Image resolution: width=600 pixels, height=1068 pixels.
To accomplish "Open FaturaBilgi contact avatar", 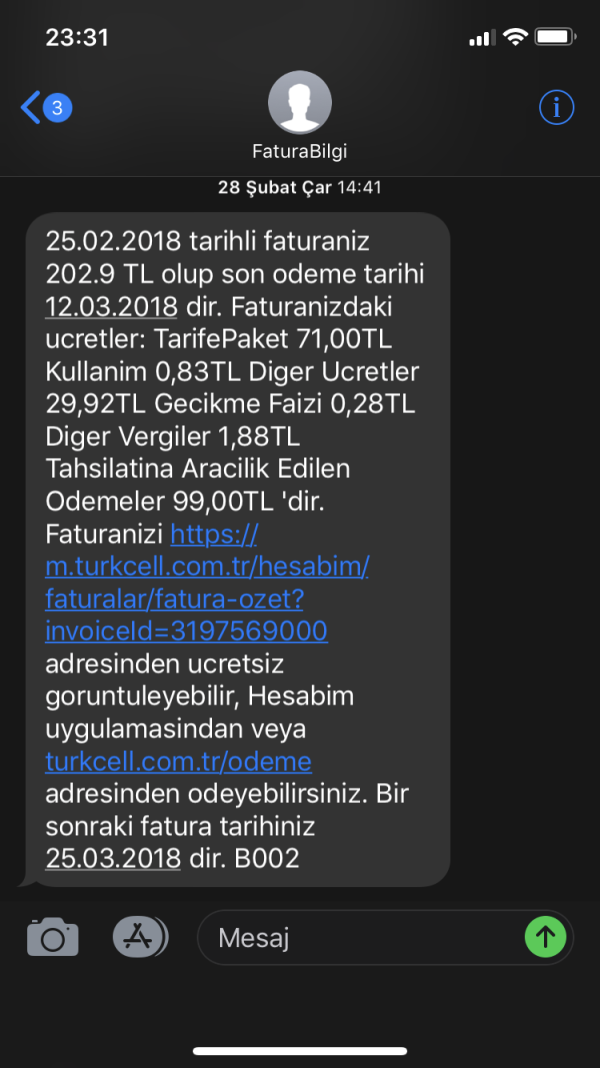I will point(300,103).
